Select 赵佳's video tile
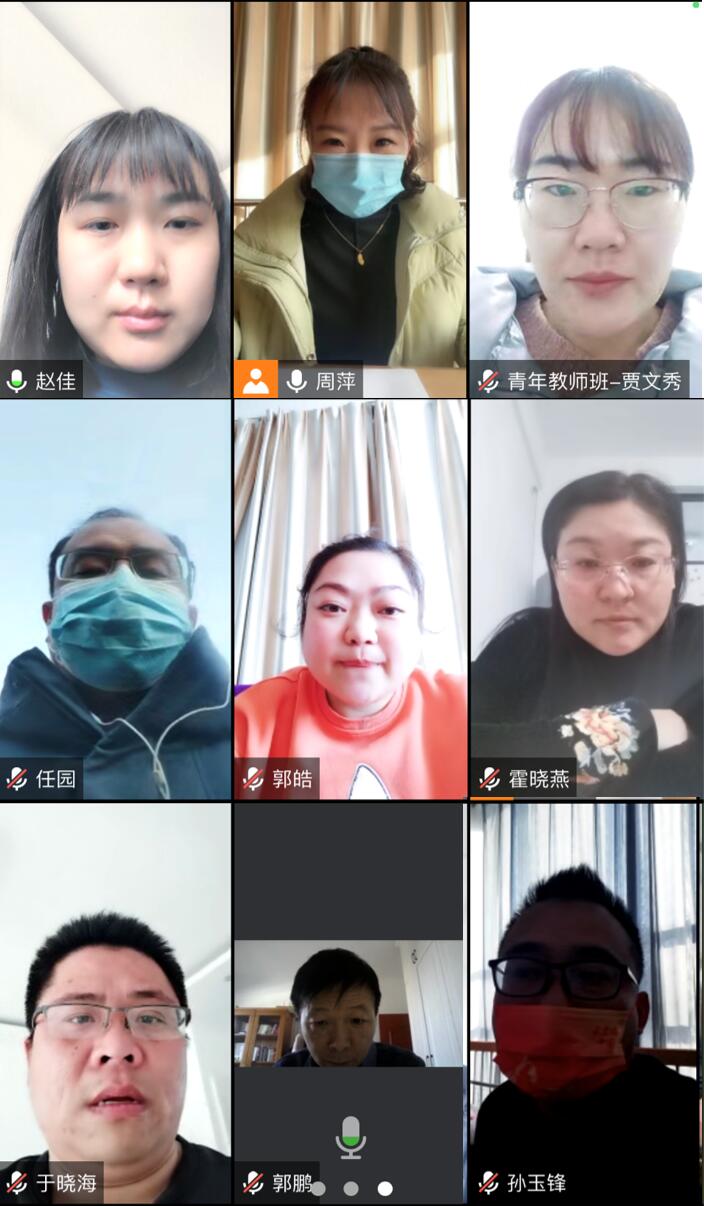The width and height of the screenshot is (704, 1206). point(115,200)
